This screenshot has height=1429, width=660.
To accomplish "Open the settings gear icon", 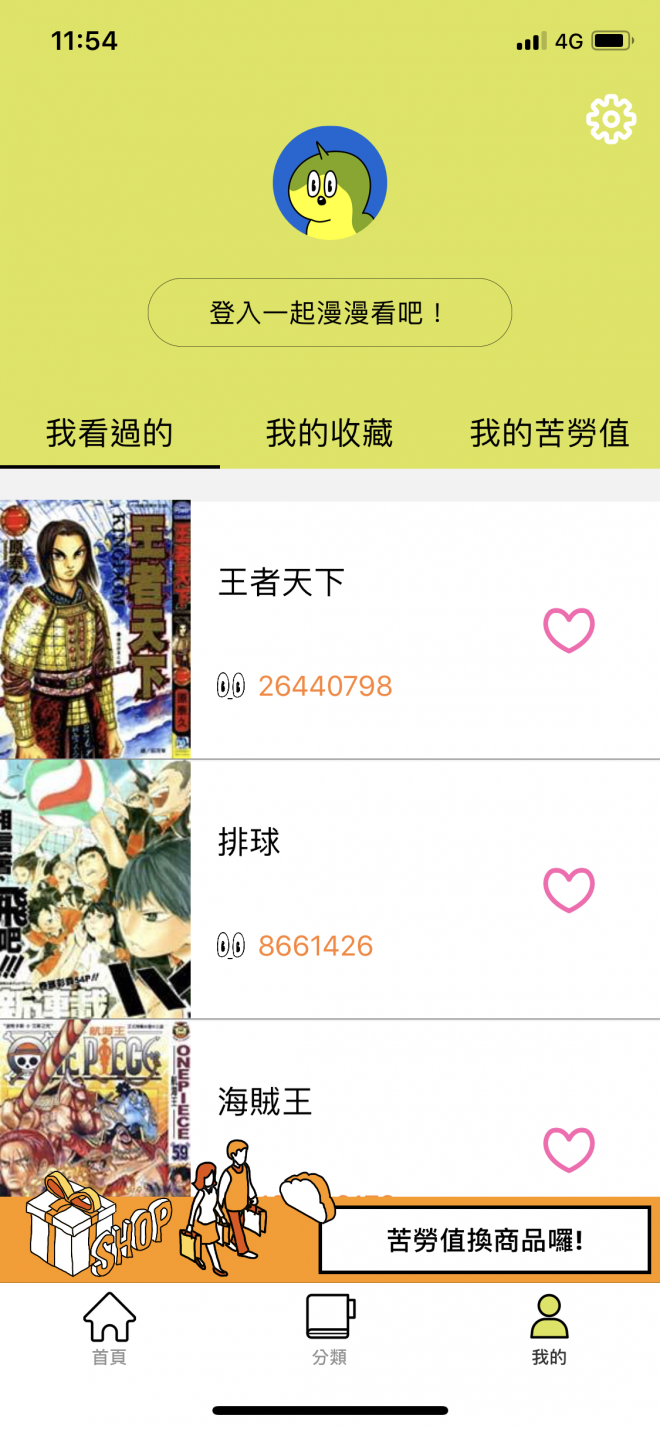I will click(610, 120).
